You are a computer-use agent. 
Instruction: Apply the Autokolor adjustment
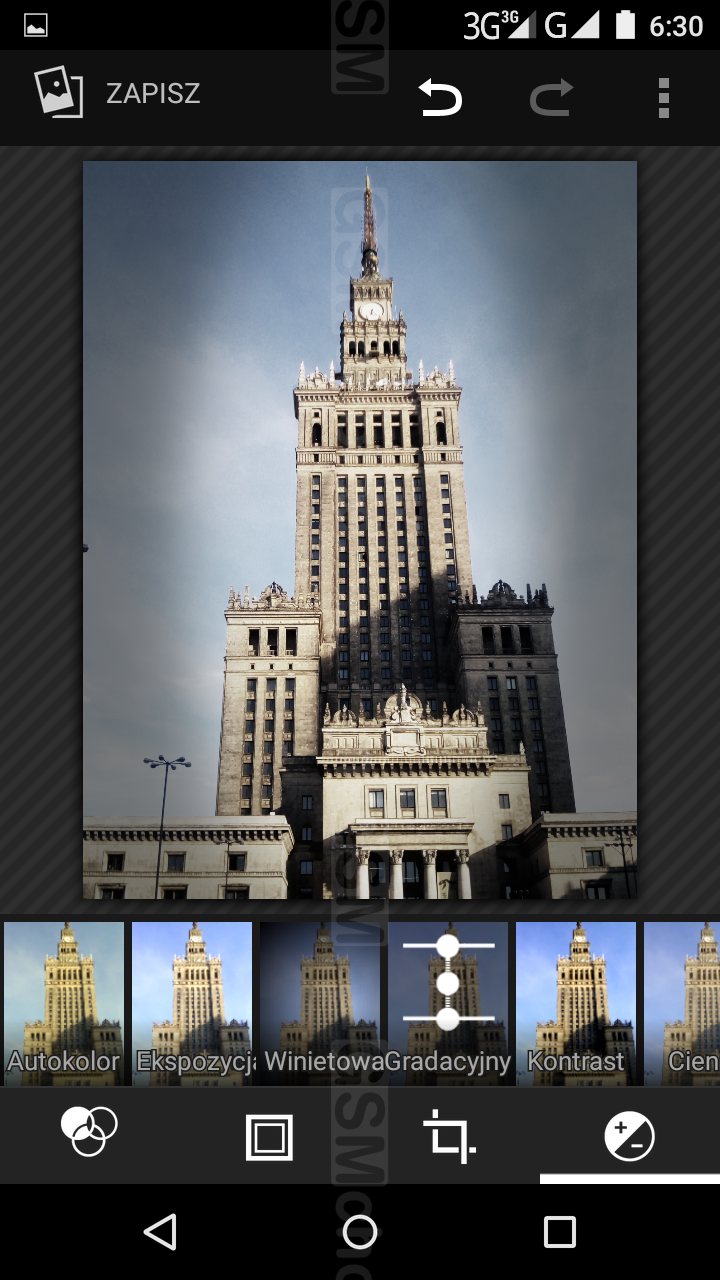tap(64, 1003)
